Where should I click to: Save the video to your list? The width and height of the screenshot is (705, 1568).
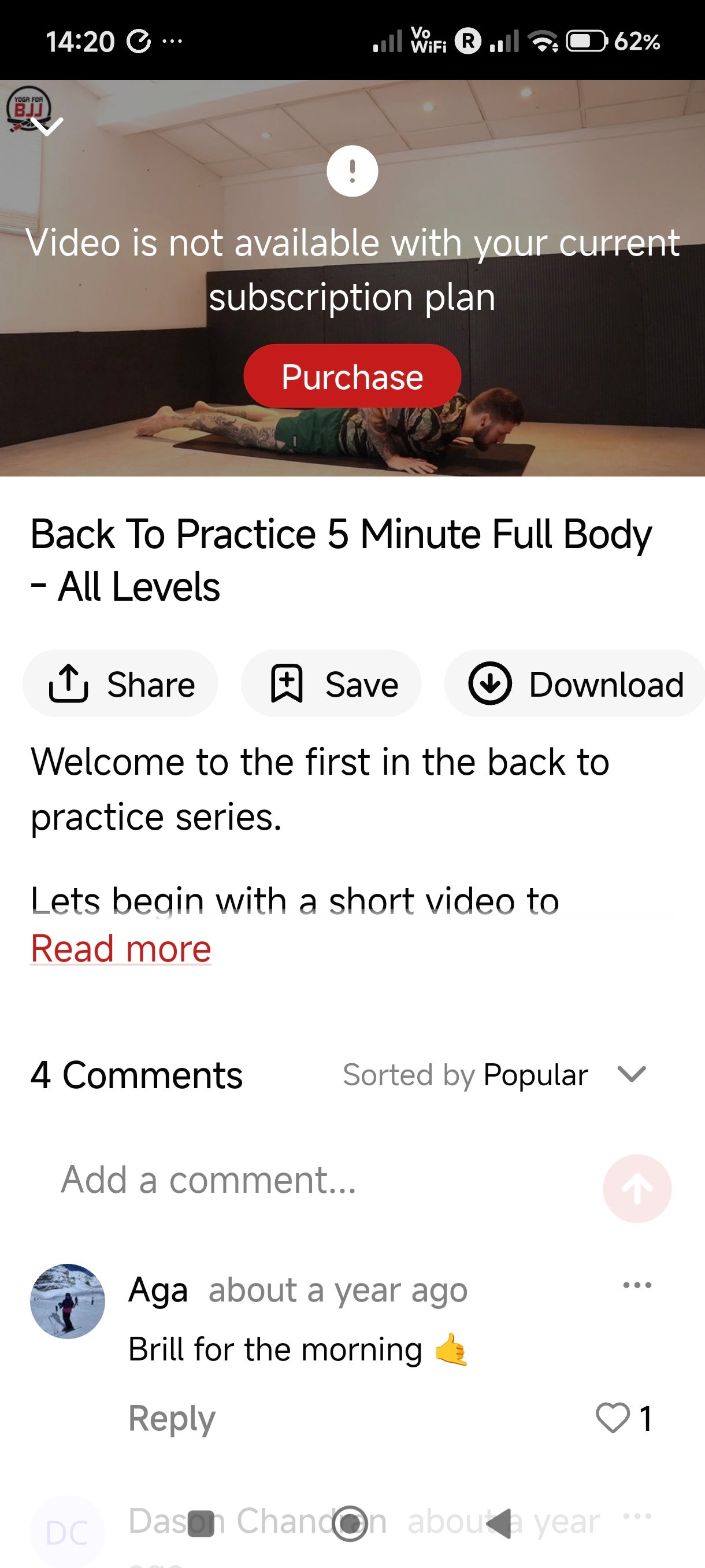click(x=332, y=683)
